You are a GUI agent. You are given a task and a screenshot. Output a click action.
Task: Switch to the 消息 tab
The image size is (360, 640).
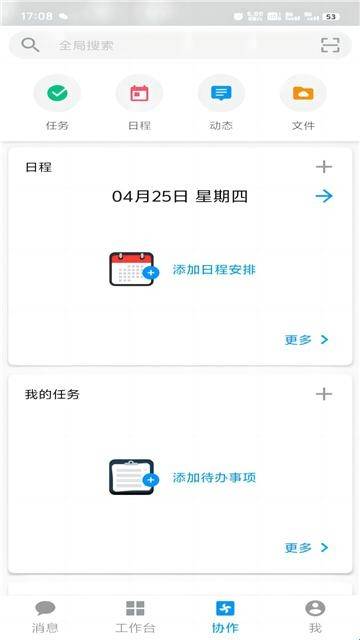pyautogui.click(x=45, y=616)
